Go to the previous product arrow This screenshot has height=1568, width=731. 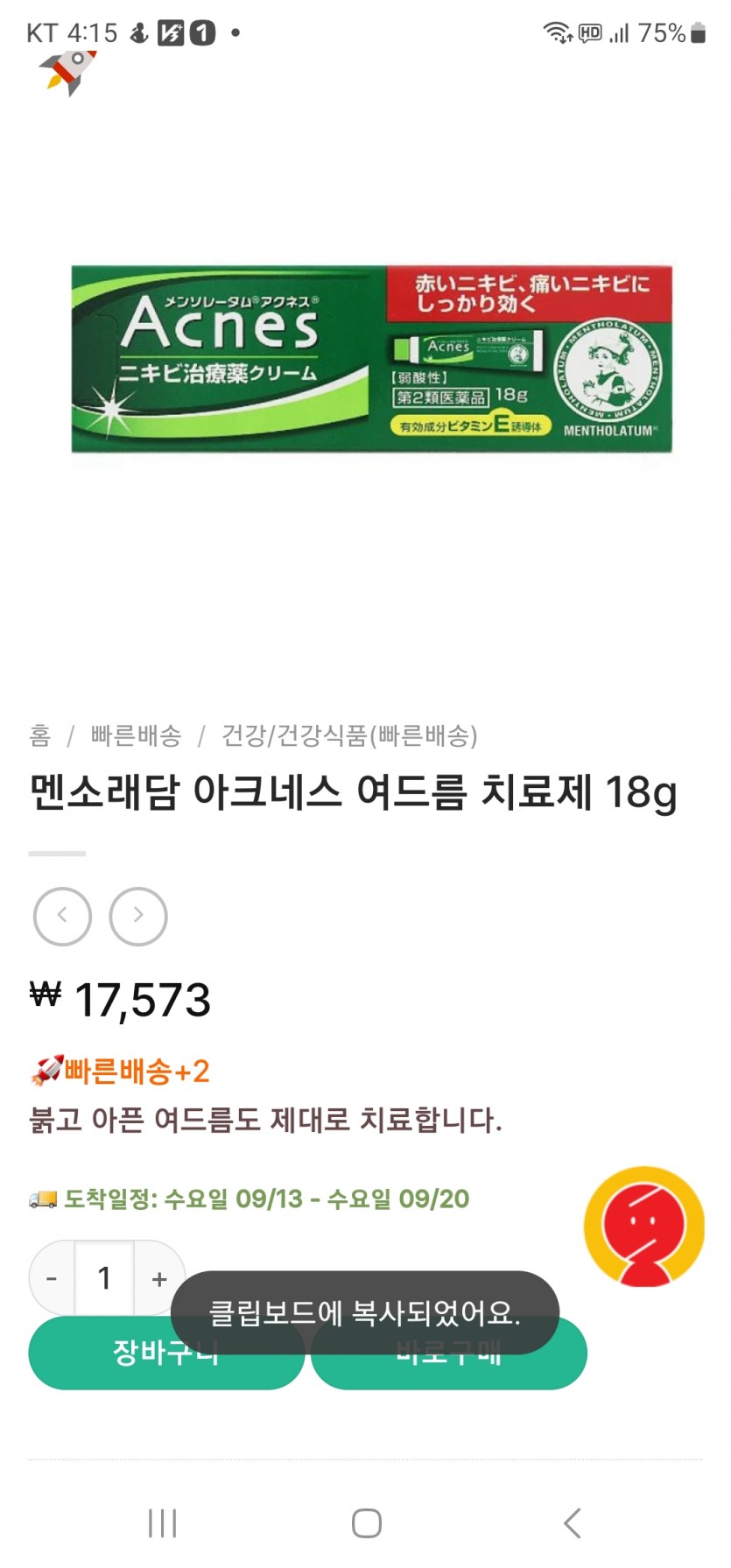coord(62,916)
